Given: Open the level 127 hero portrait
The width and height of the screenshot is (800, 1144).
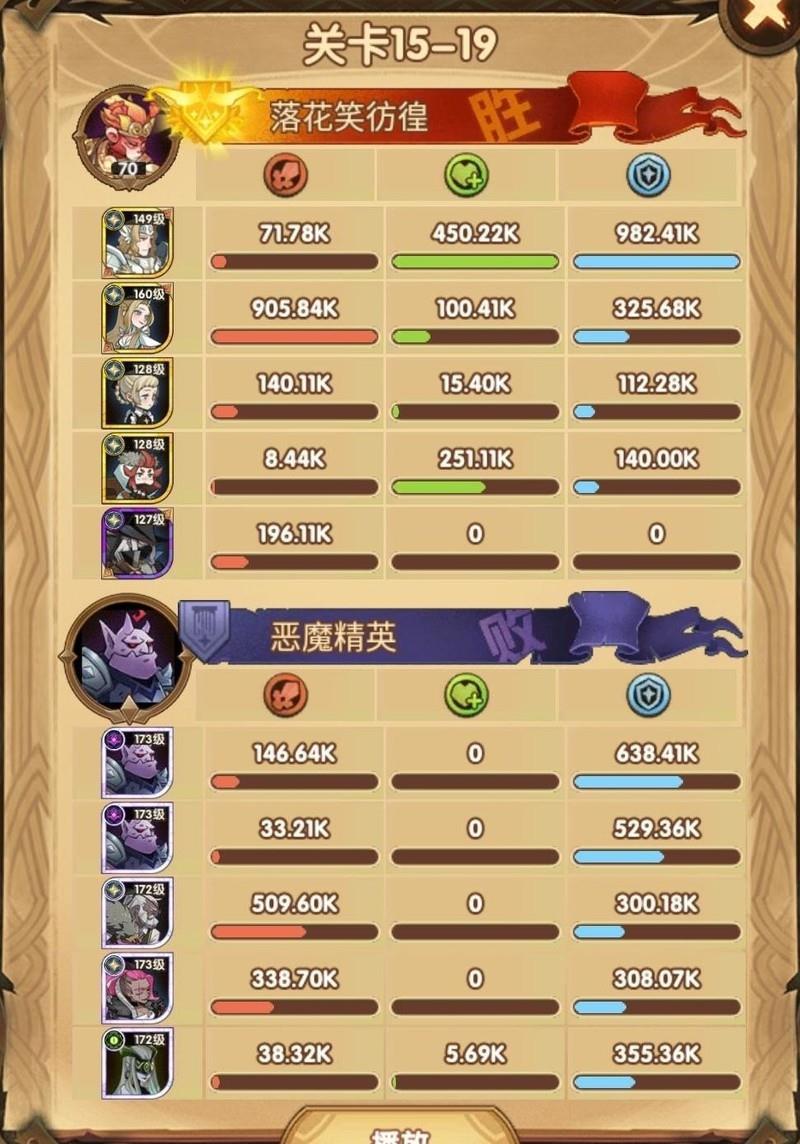Looking at the screenshot, I should [138, 543].
